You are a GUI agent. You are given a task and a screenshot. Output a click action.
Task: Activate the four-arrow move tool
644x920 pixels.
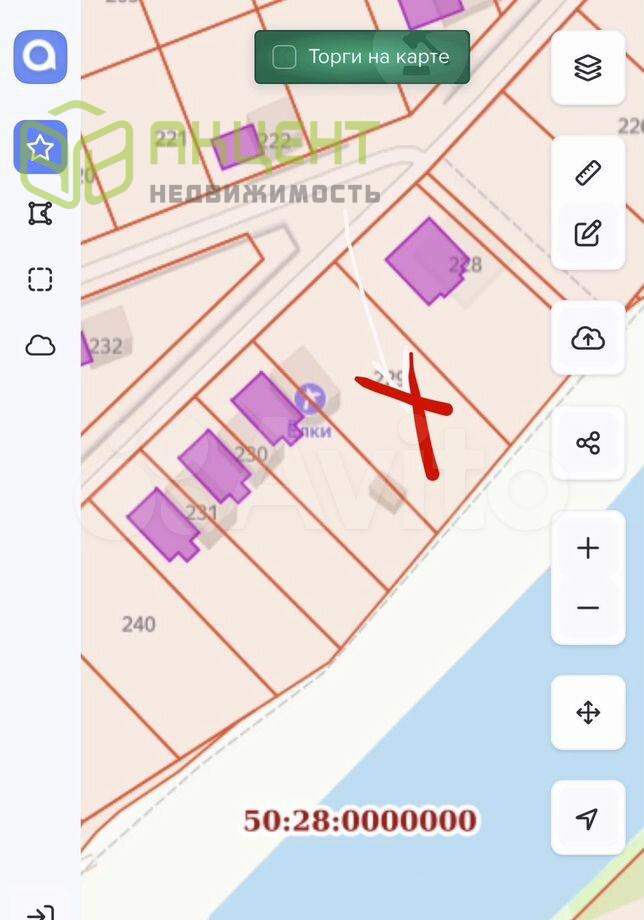click(588, 713)
